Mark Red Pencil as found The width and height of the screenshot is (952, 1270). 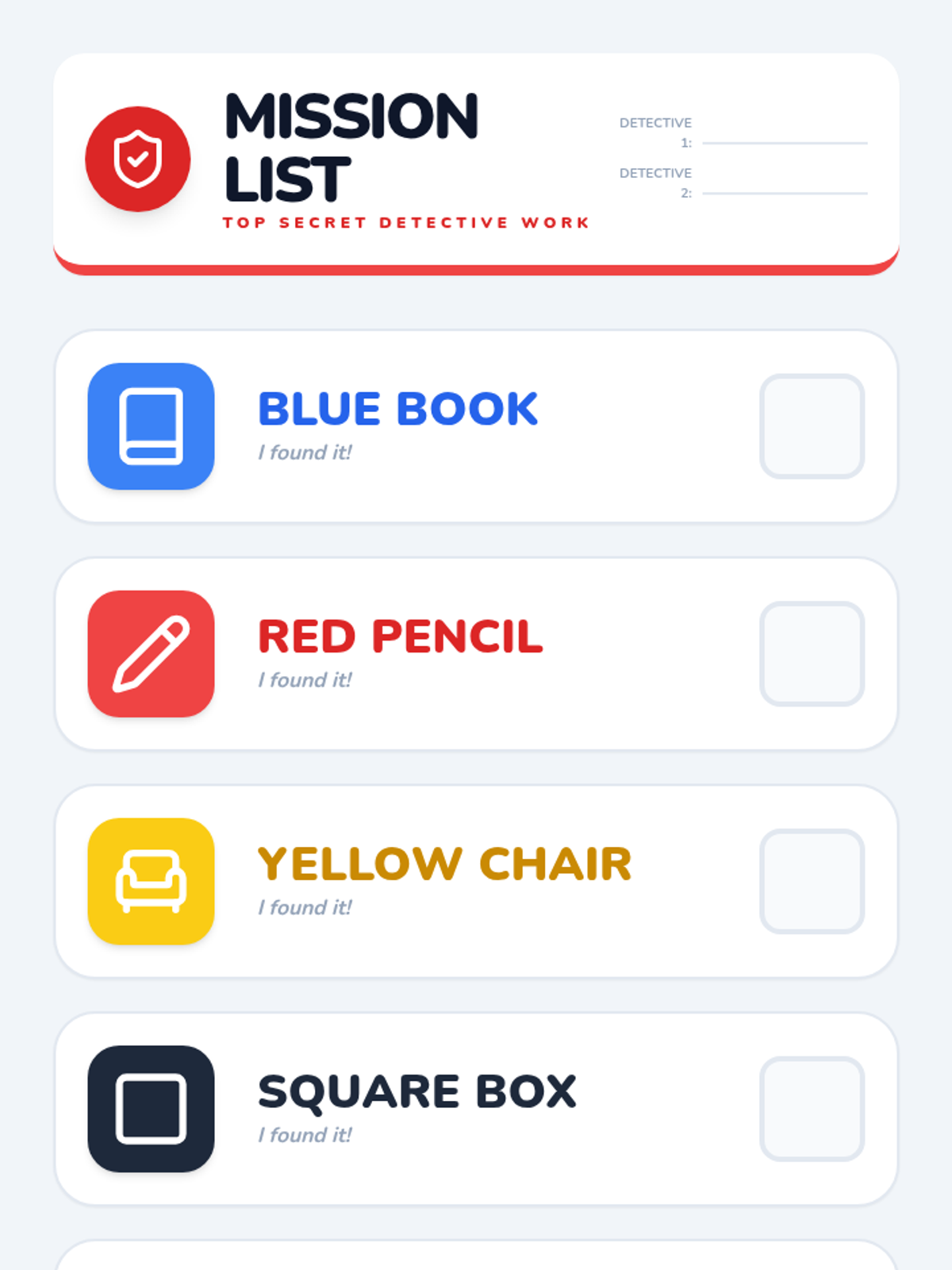coord(812,653)
